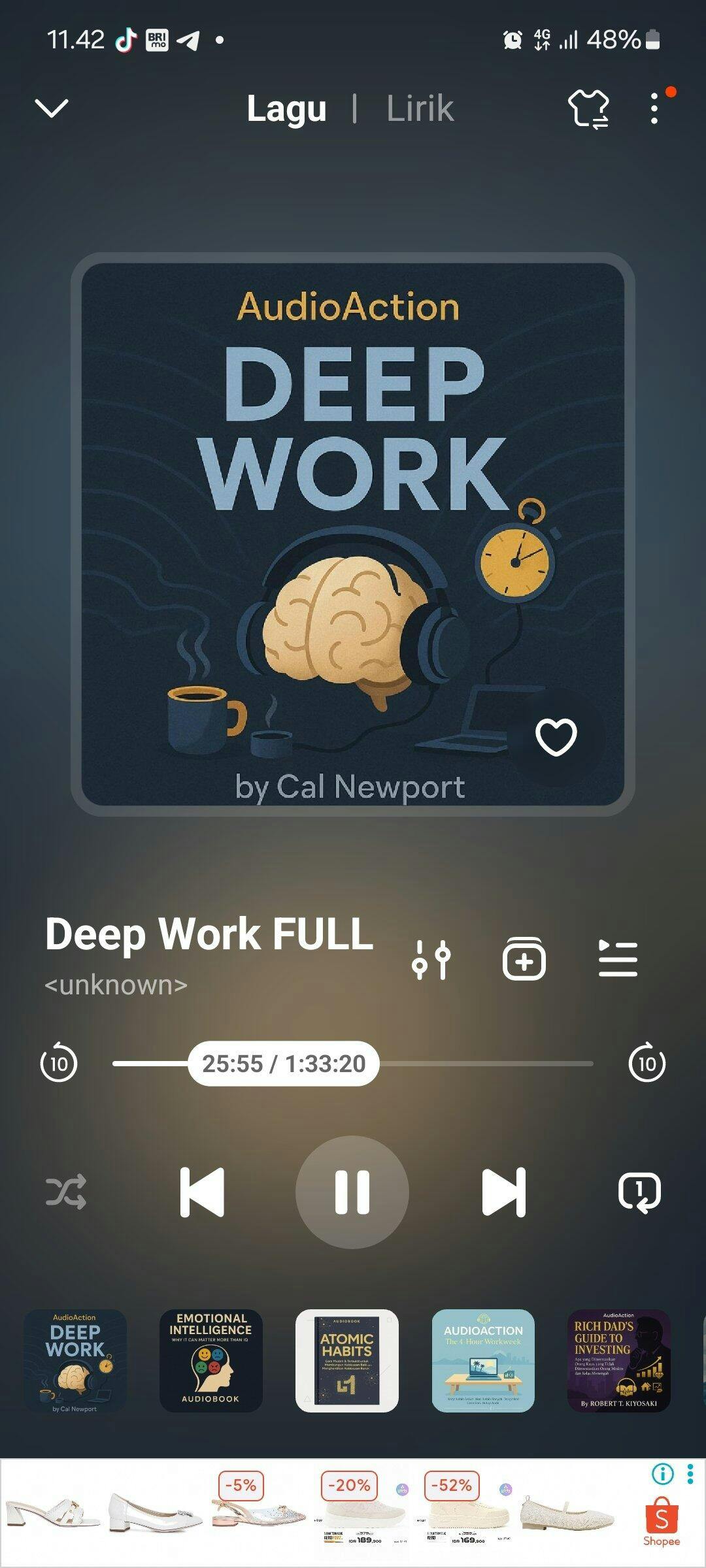Screen dimensions: 706x1568
Task: Open the skin theme shirt icon
Action: point(589,108)
